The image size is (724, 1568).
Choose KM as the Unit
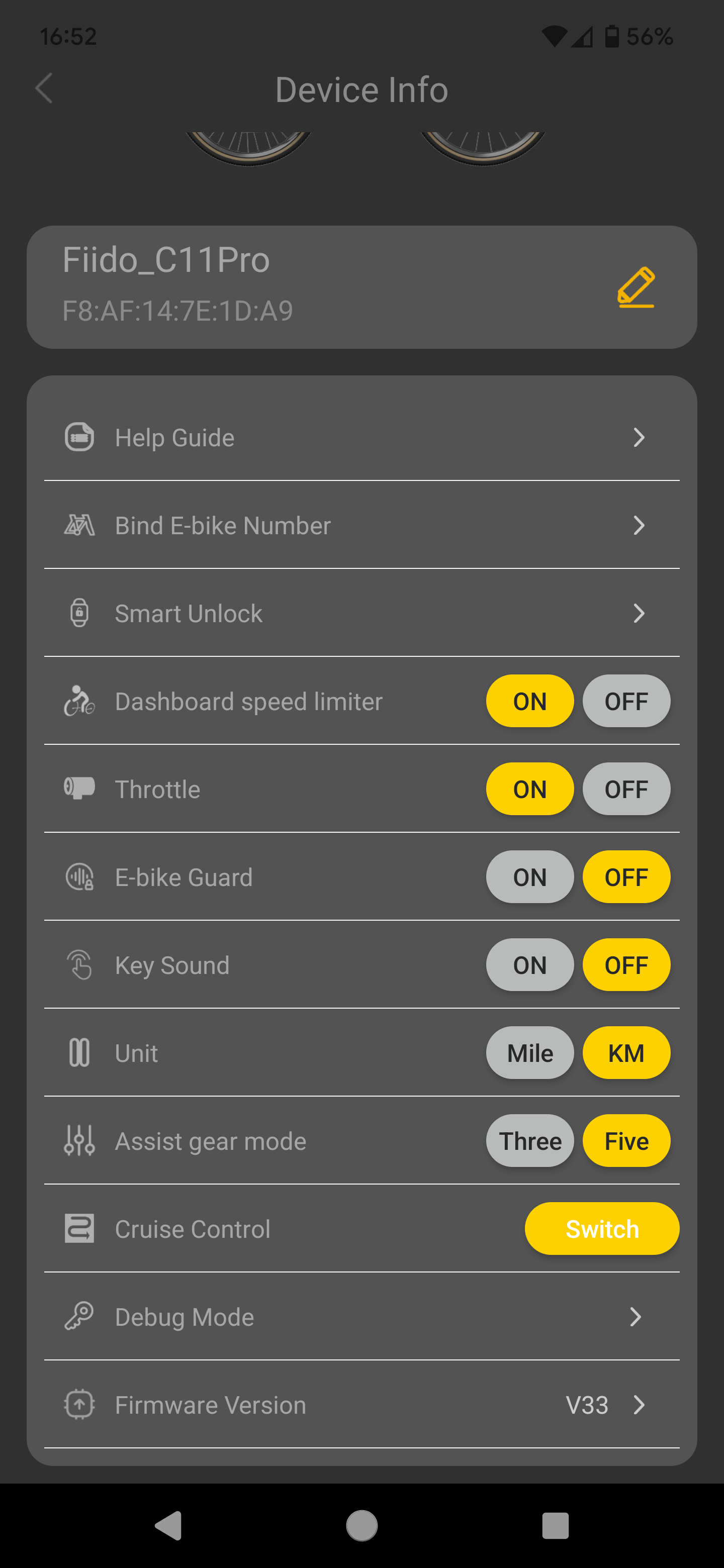point(626,1053)
